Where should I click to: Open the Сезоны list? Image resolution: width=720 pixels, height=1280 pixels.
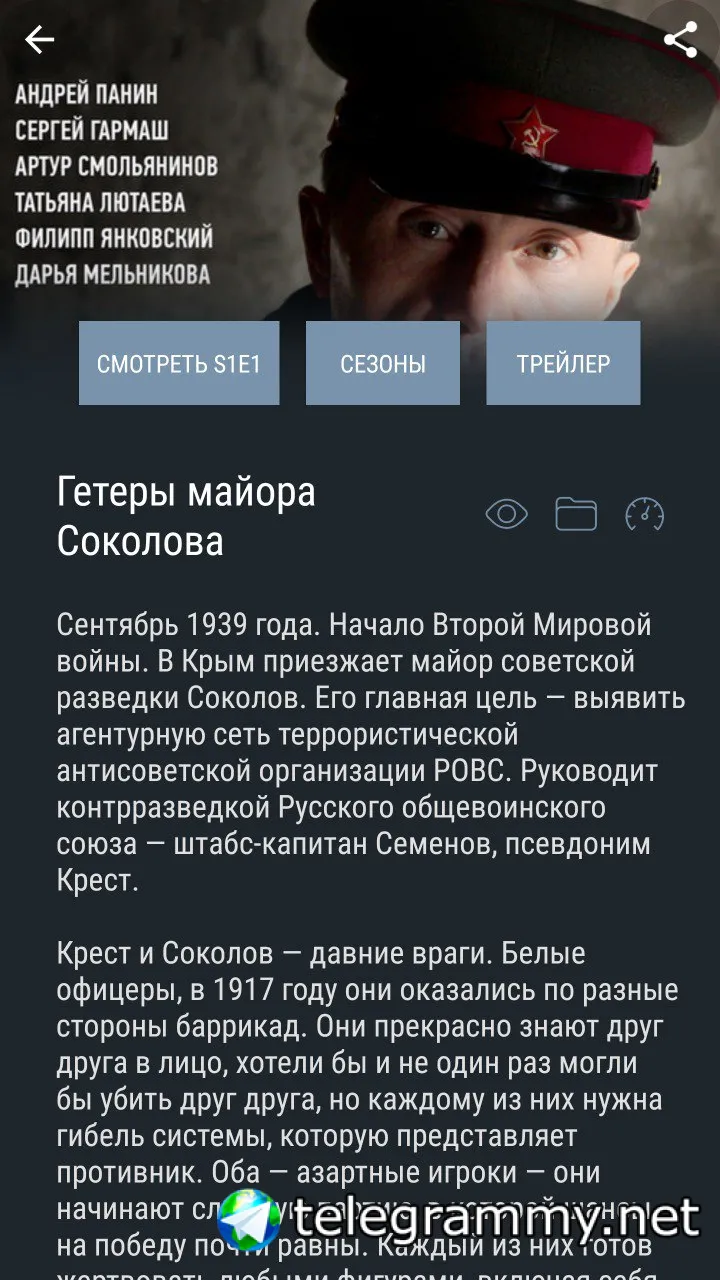(383, 364)
